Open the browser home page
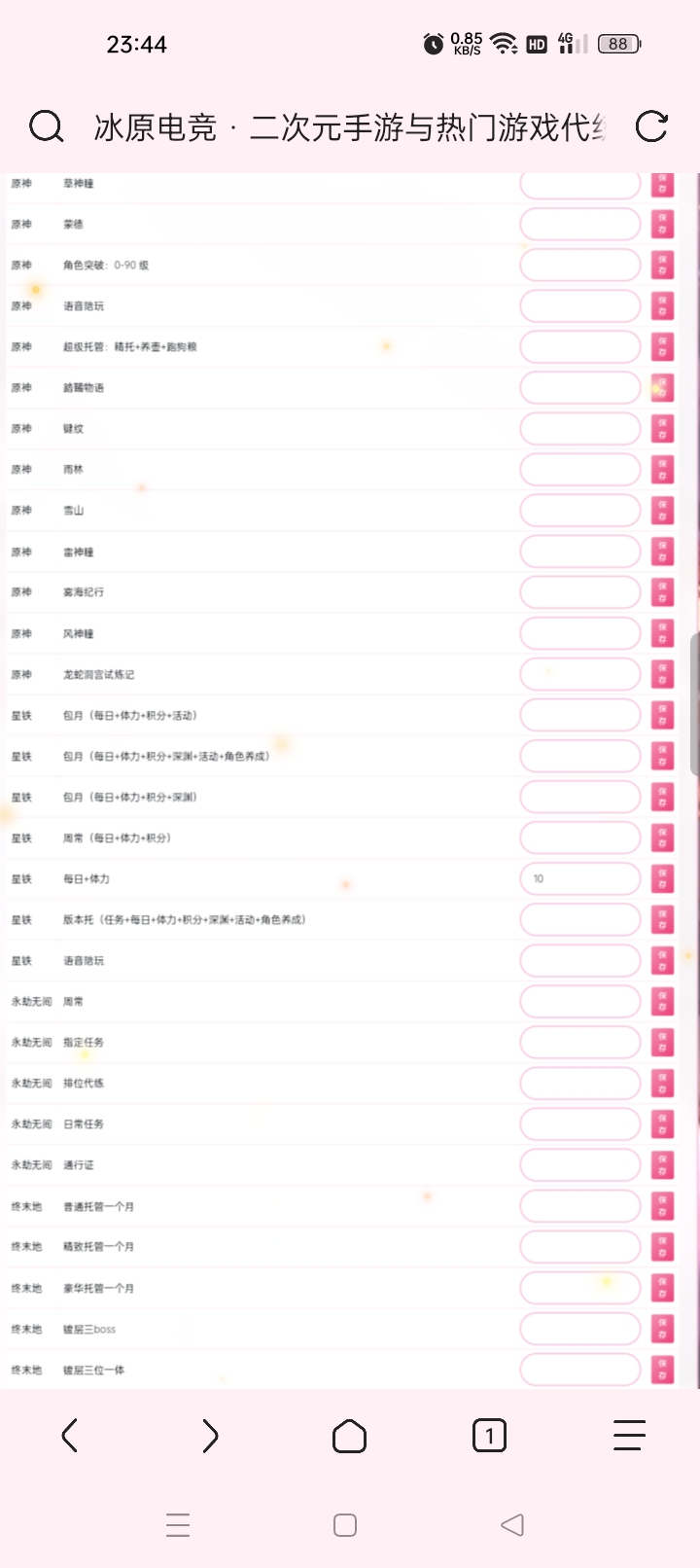Screen dimensions: 700x1568 (x=349, y=1436)
